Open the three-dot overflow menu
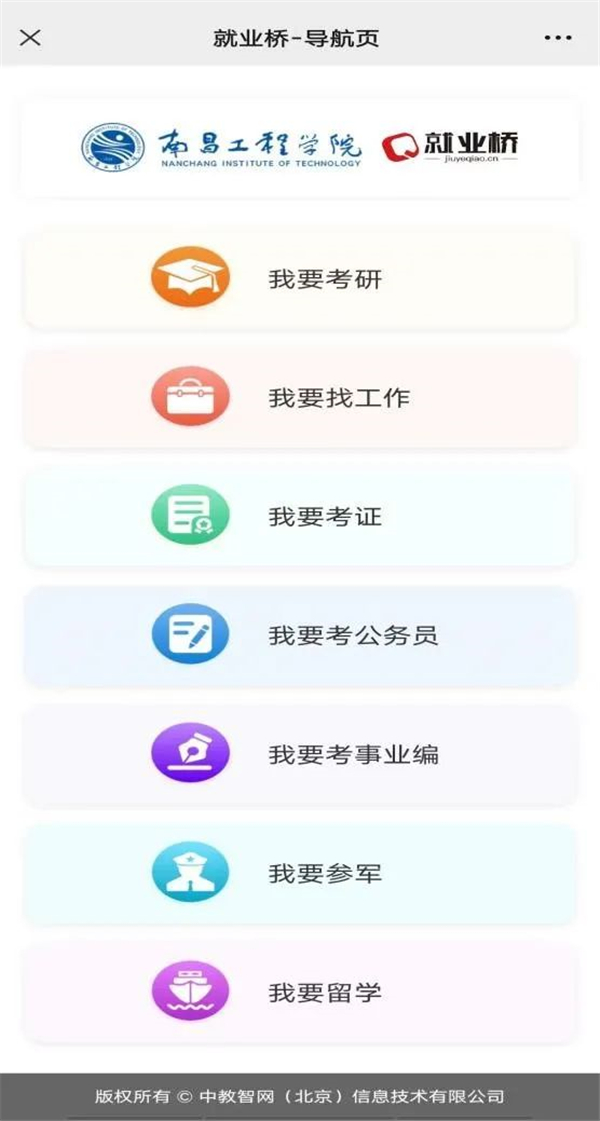The image size is (600, 1121). pos(558,37)
